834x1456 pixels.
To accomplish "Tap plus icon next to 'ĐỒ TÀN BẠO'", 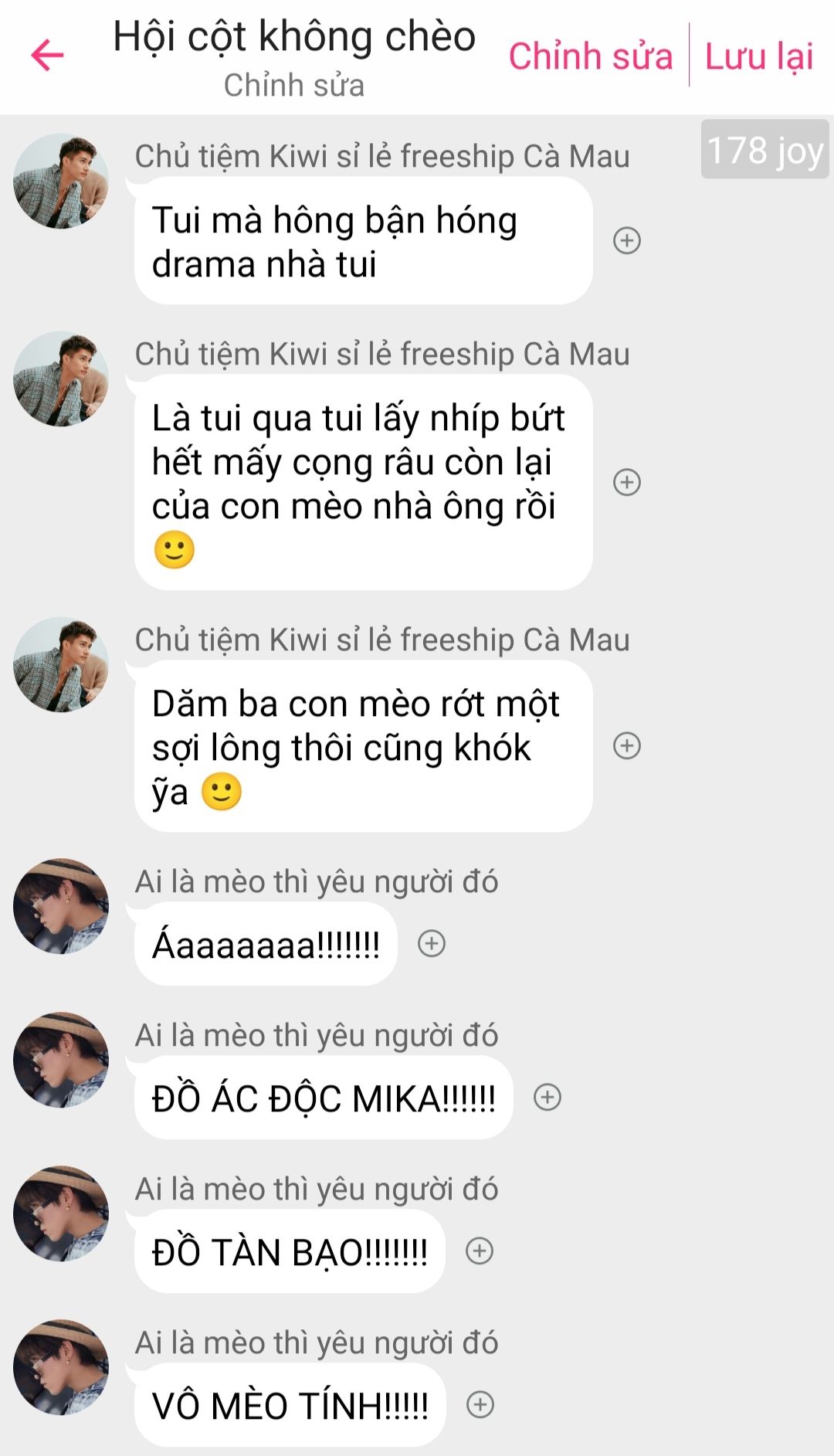I will point(480,1251).
